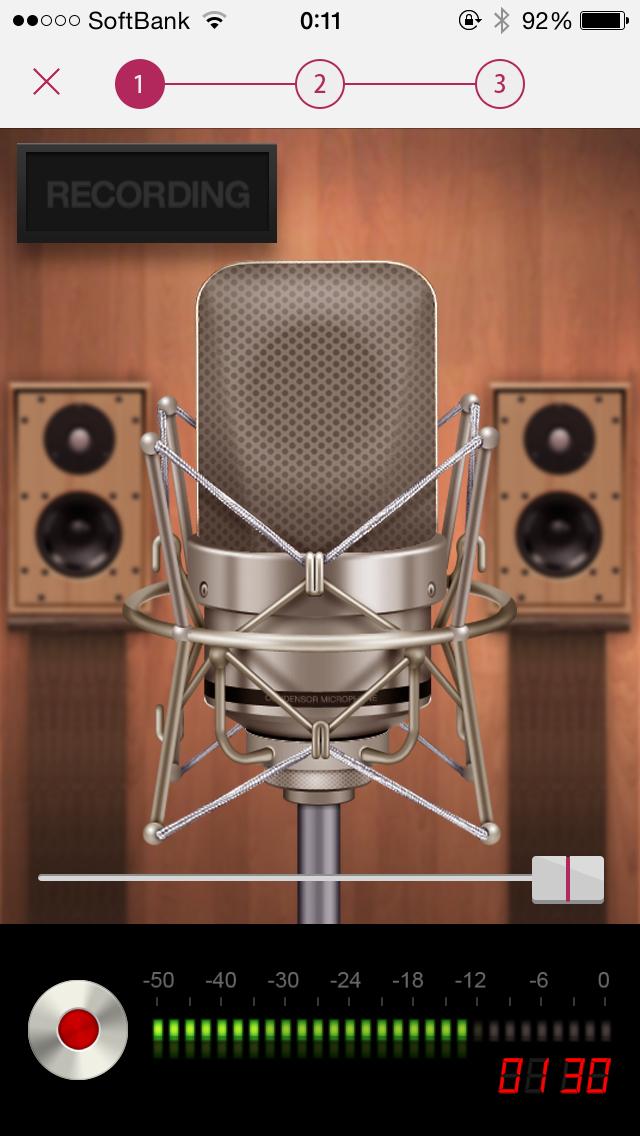The width and height of the screenshot is (640, 1136).
Task: Select step 1 in the progress bar
Action: [139, 84]
